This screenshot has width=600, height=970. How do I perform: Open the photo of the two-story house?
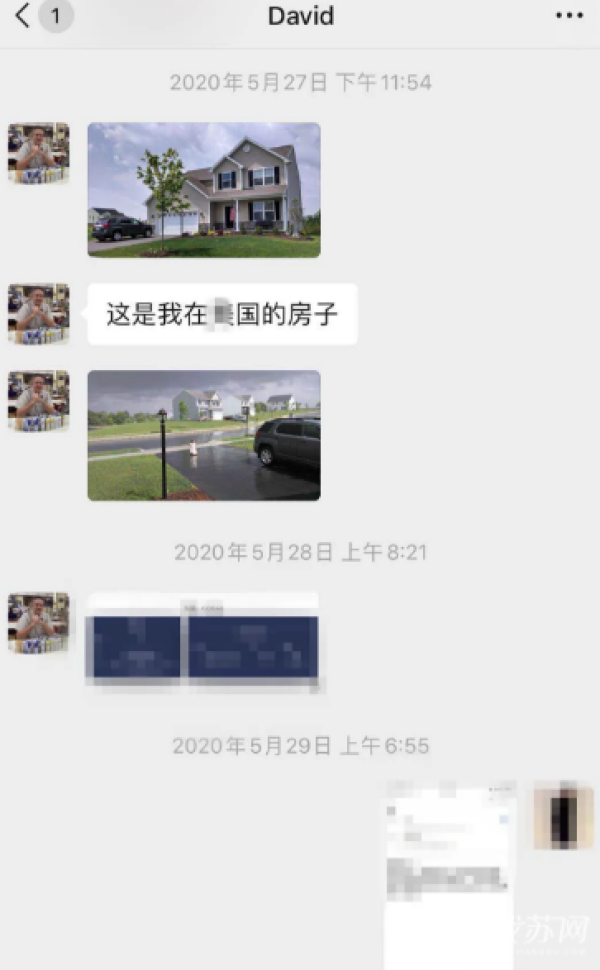tap(204, 190)
